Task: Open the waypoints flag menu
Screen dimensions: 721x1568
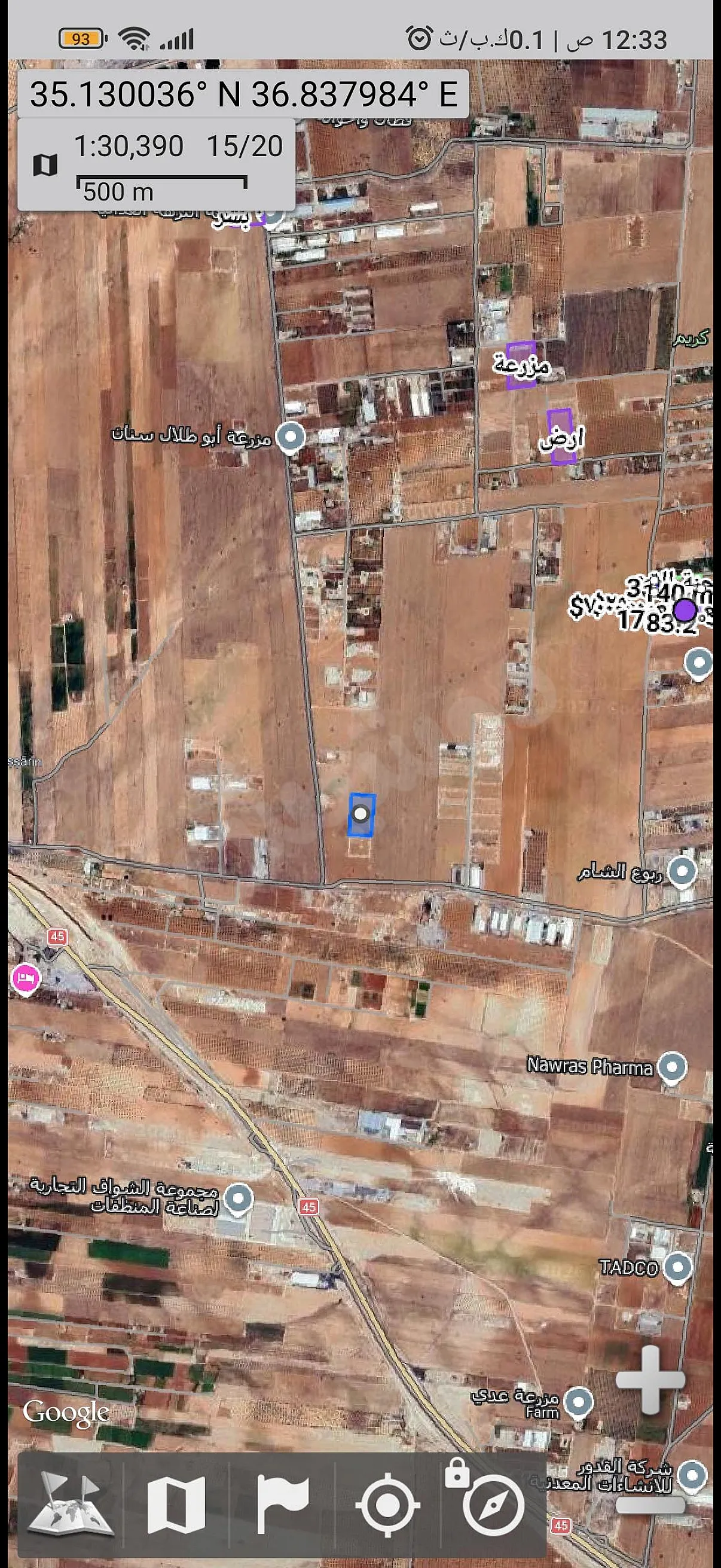Action: pyautogui.click(x=282, y=1505)
